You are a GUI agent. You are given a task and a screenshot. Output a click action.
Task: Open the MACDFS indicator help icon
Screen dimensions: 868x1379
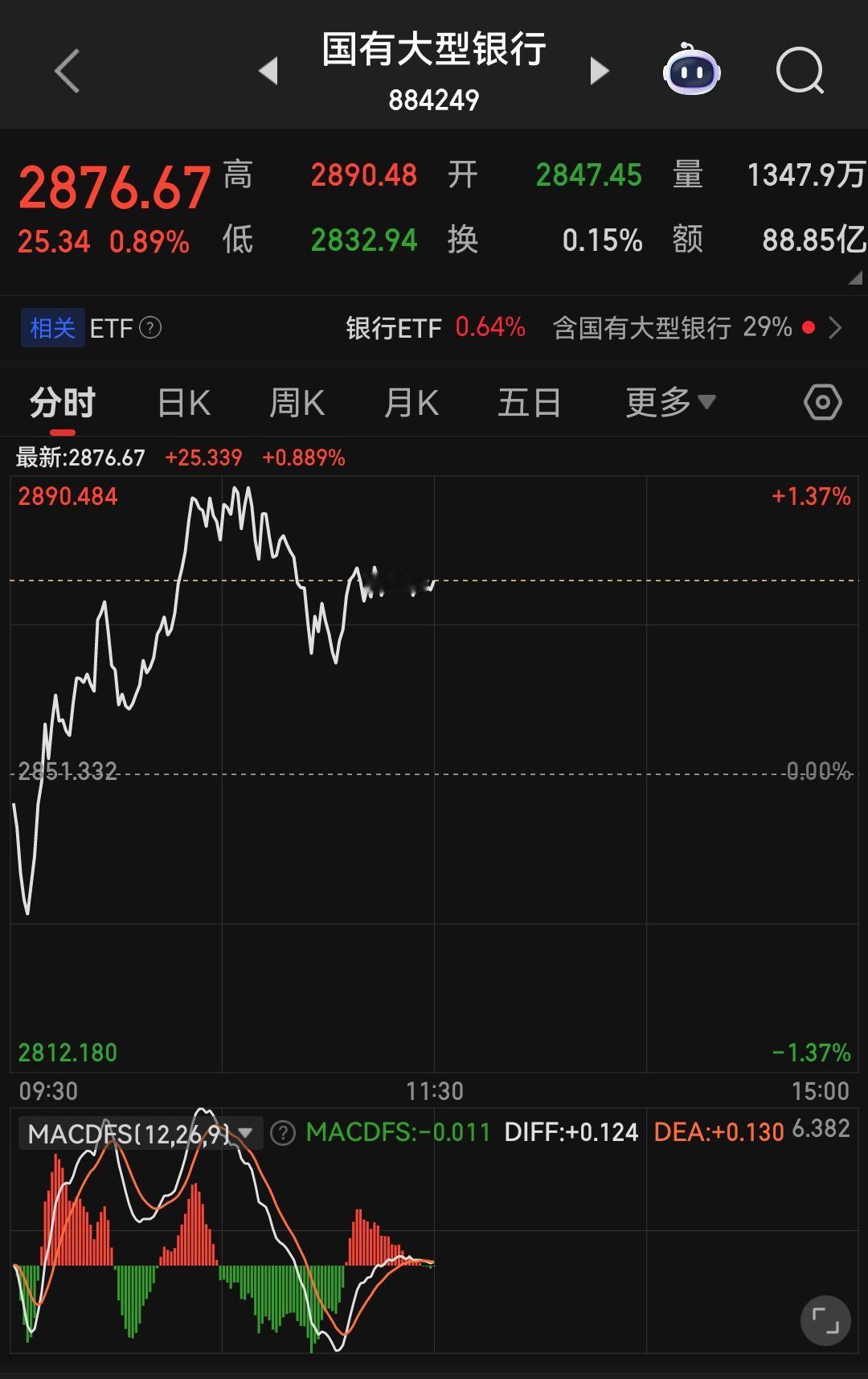[x=283, y=1132]
